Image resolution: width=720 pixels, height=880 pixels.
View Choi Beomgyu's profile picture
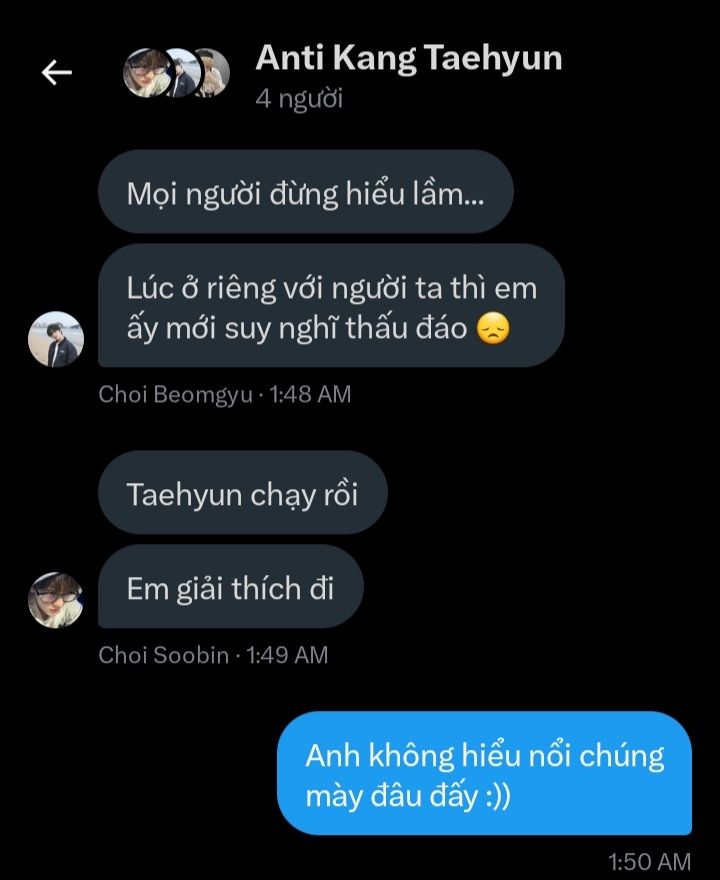(56, 339)
